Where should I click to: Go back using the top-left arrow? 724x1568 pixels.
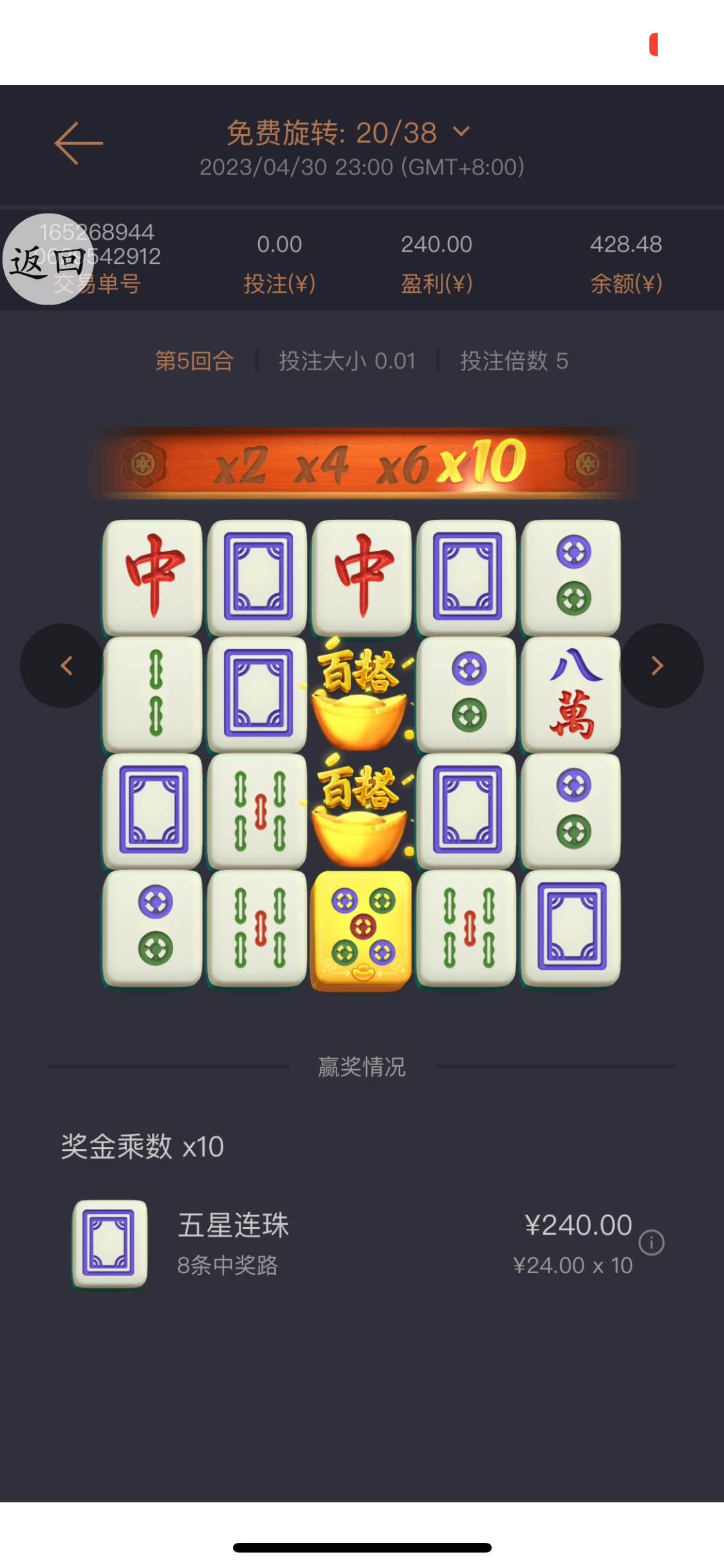79,143
